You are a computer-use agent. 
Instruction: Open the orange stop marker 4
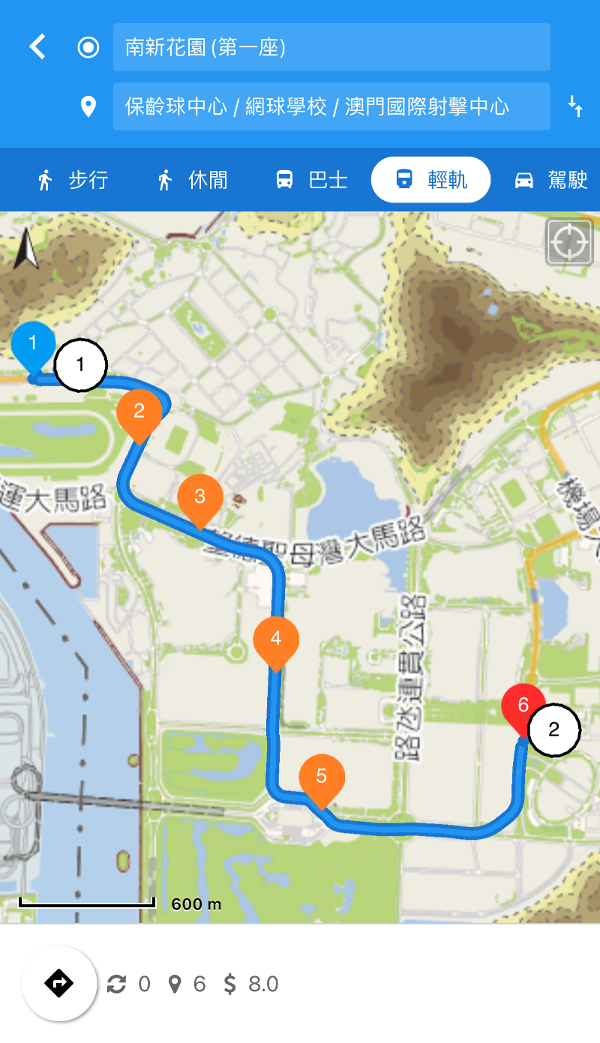(276, 639)
